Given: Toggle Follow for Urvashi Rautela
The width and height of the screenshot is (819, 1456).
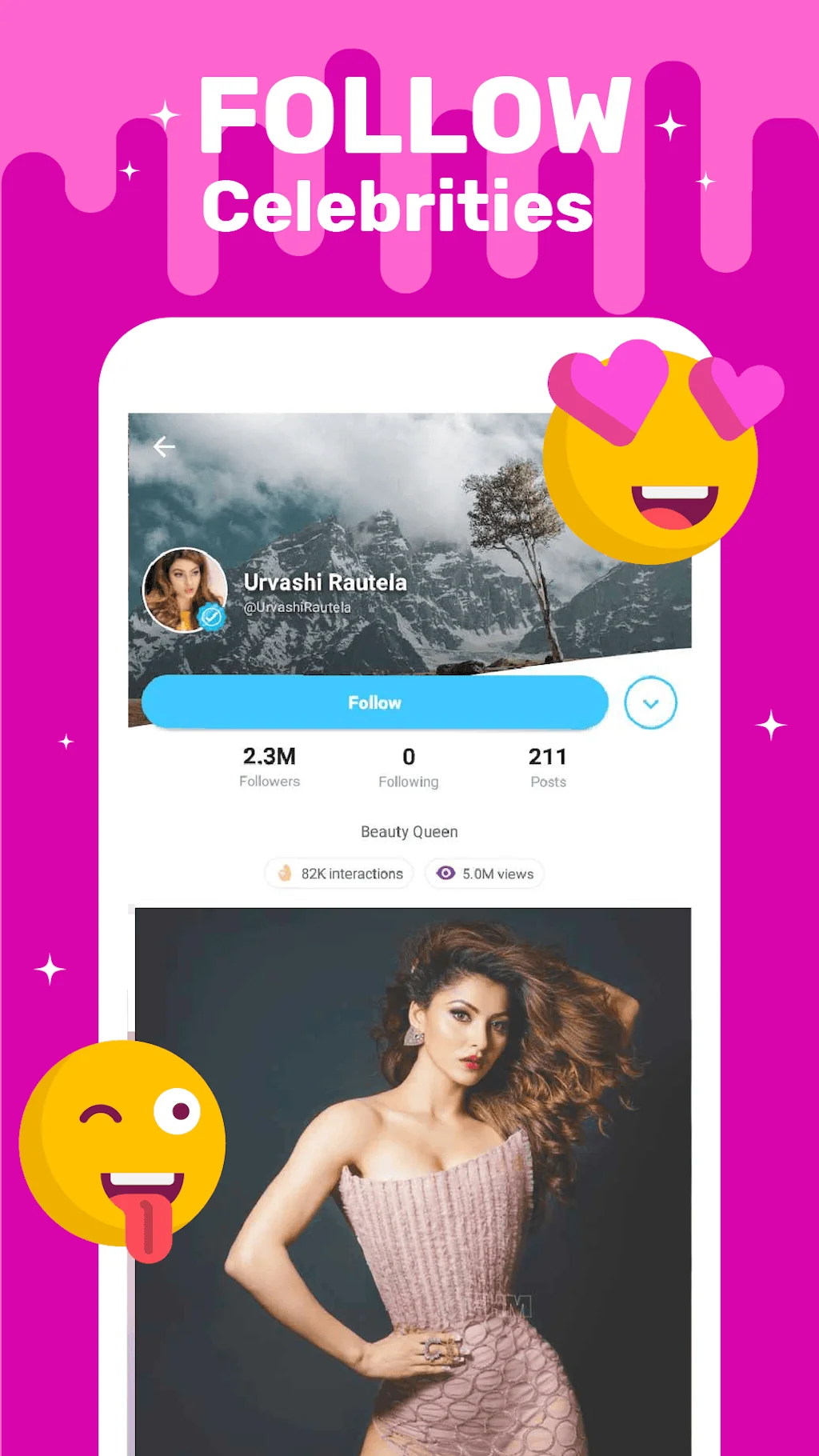Looking at the screenshot, I should (374, 702).
